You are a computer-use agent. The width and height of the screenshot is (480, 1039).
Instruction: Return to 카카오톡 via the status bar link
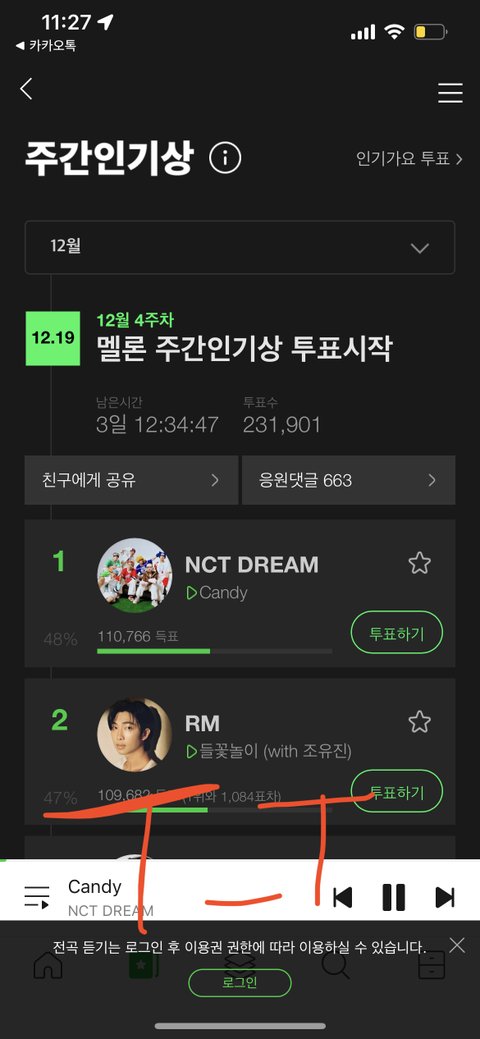(x=45, y=46)
